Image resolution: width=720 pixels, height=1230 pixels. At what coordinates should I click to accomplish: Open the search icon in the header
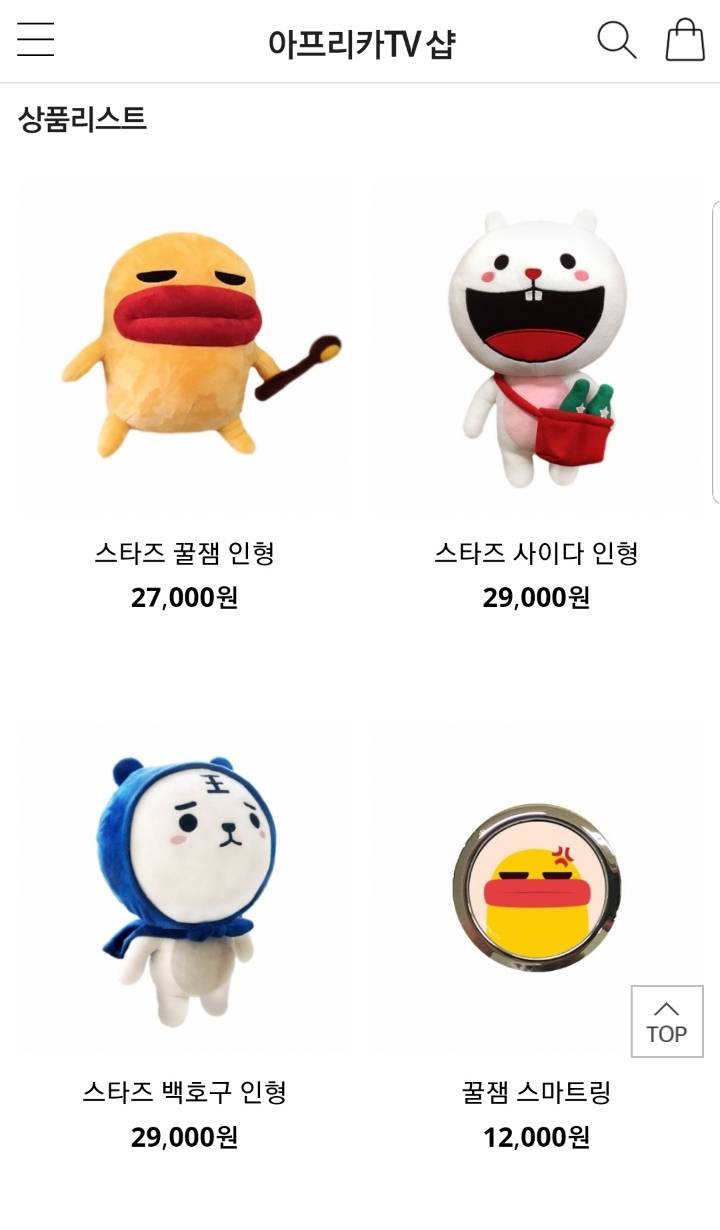tap(617, 41)
